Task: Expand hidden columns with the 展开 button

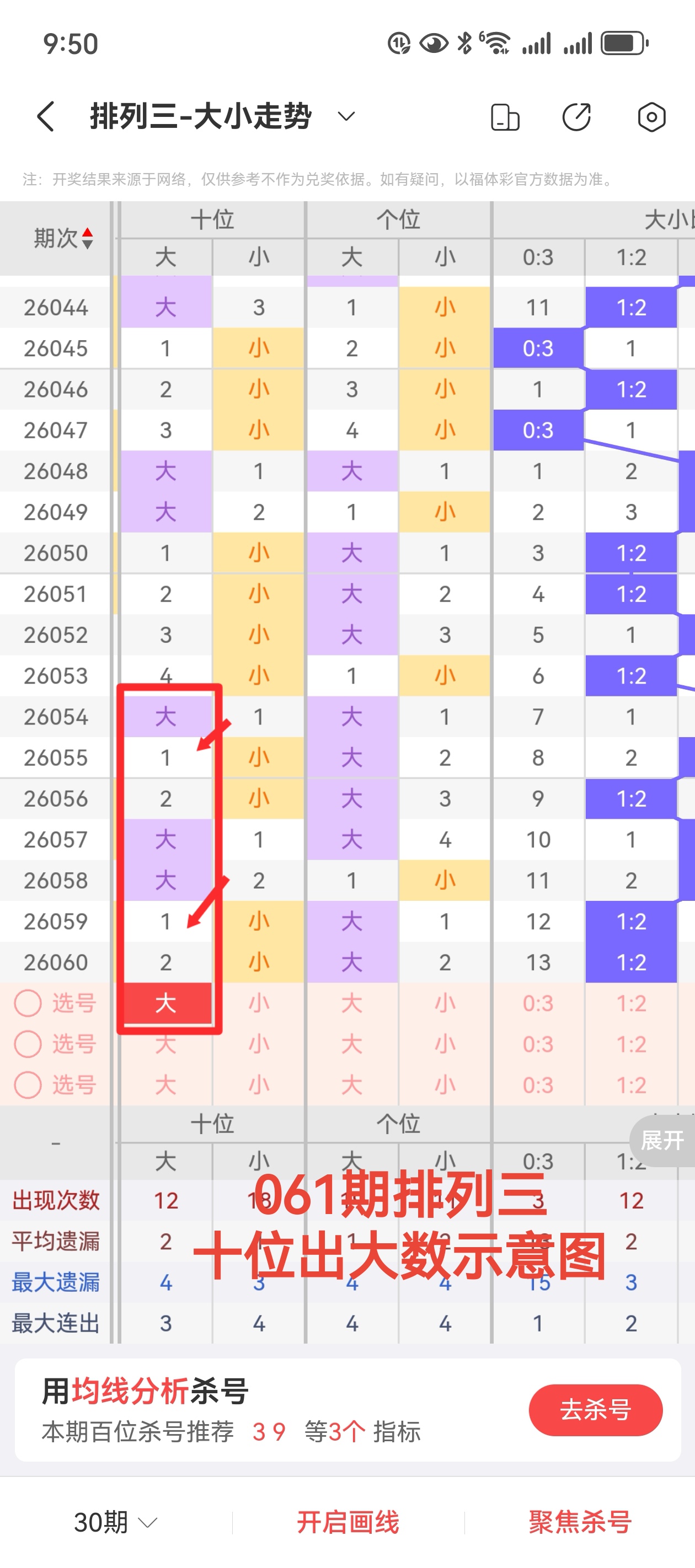Action: click(x=664, y=1141)
